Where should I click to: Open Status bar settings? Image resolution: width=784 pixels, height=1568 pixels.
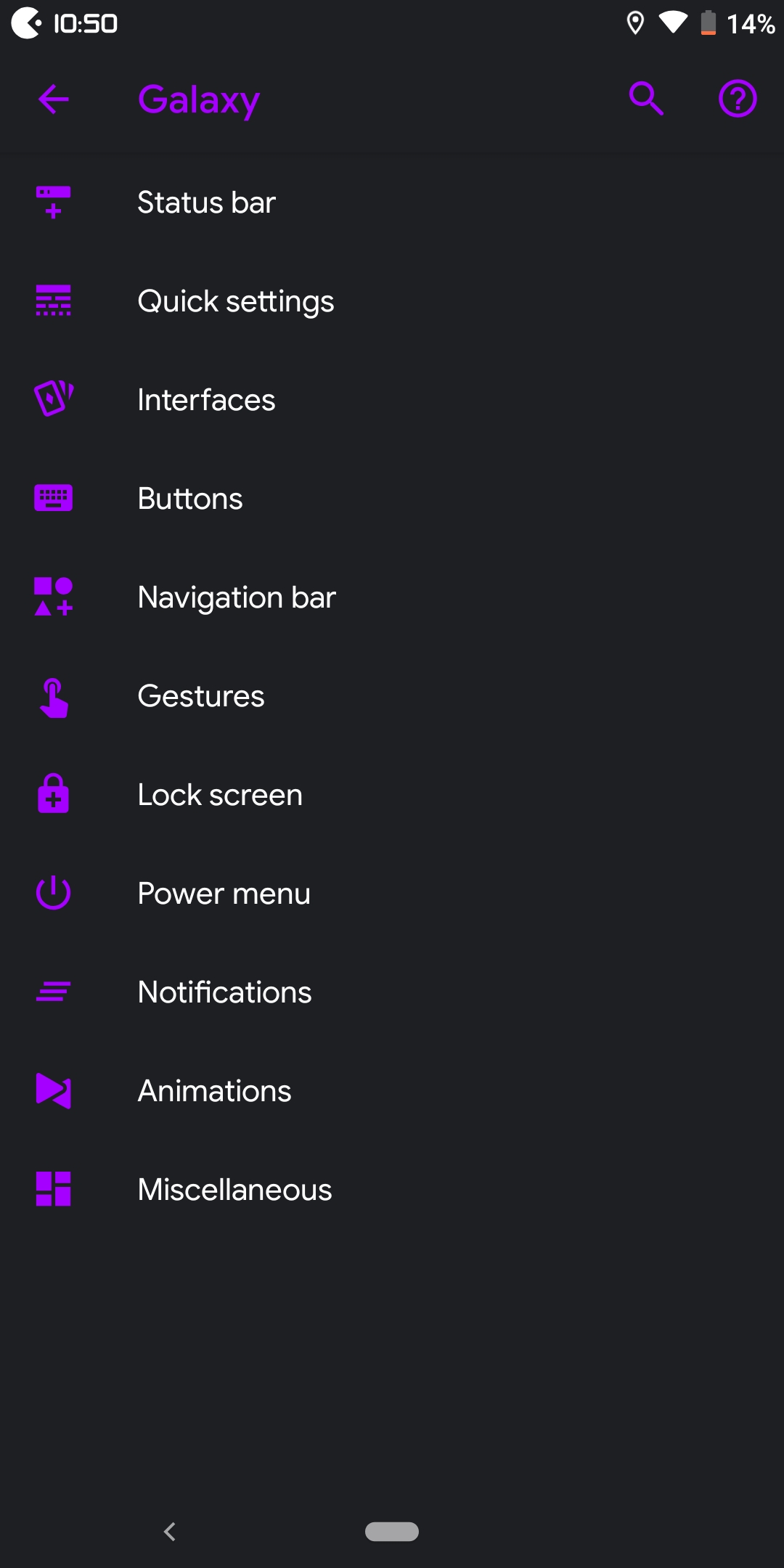pyautogui.click(x=392, y=203)
